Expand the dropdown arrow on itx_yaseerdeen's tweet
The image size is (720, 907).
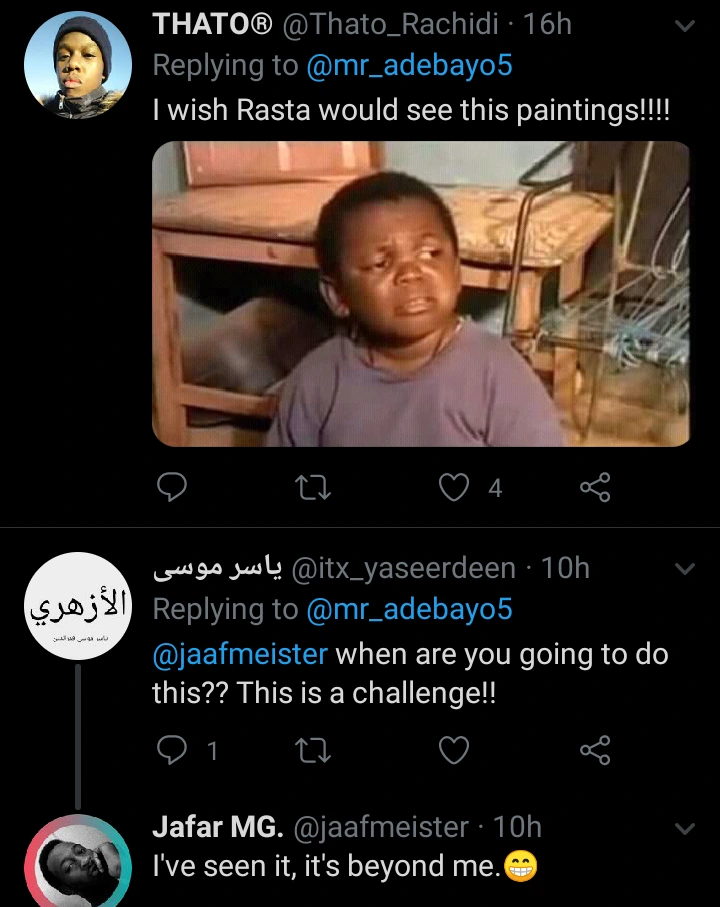(x=685, y=569)
